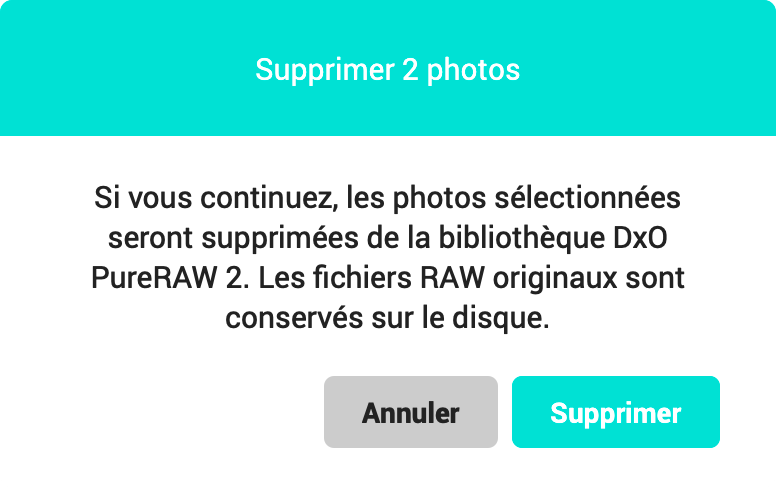776x488 pixels.
Task: Confirm deletion with the Supprimer button
Action: pyautogui.click(x=615, y=412)
